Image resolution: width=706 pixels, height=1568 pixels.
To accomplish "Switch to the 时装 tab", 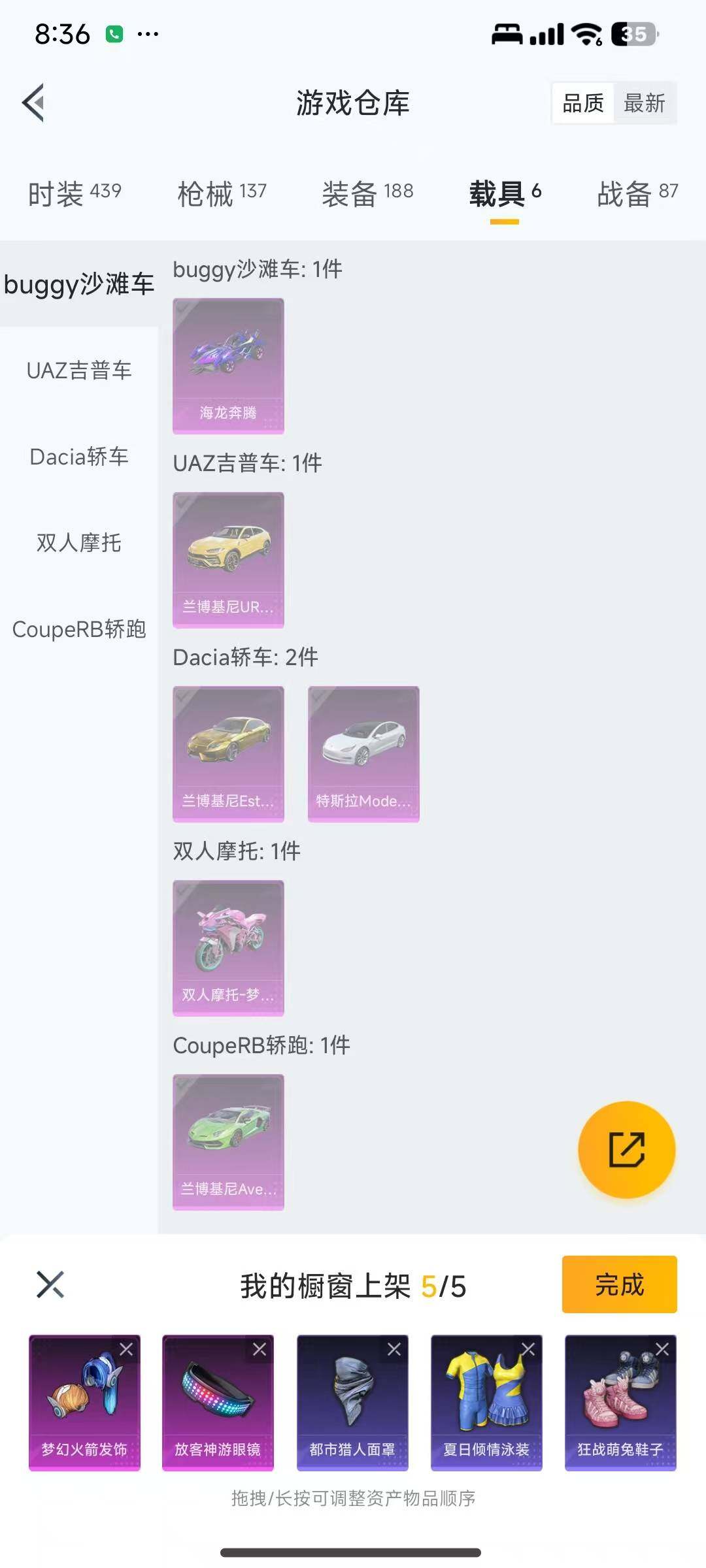I will (74, 193).
